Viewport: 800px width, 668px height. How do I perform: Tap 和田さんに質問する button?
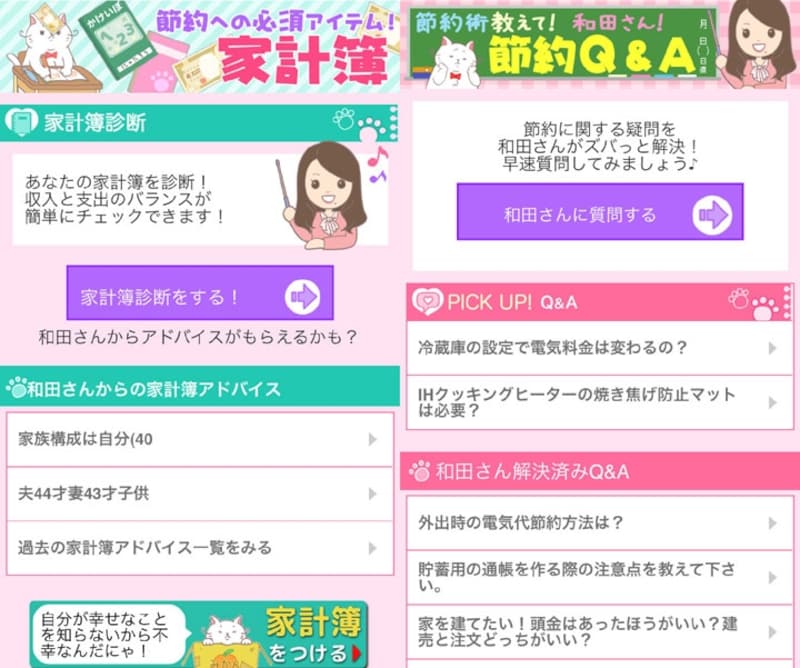click(x=600, y=214)
